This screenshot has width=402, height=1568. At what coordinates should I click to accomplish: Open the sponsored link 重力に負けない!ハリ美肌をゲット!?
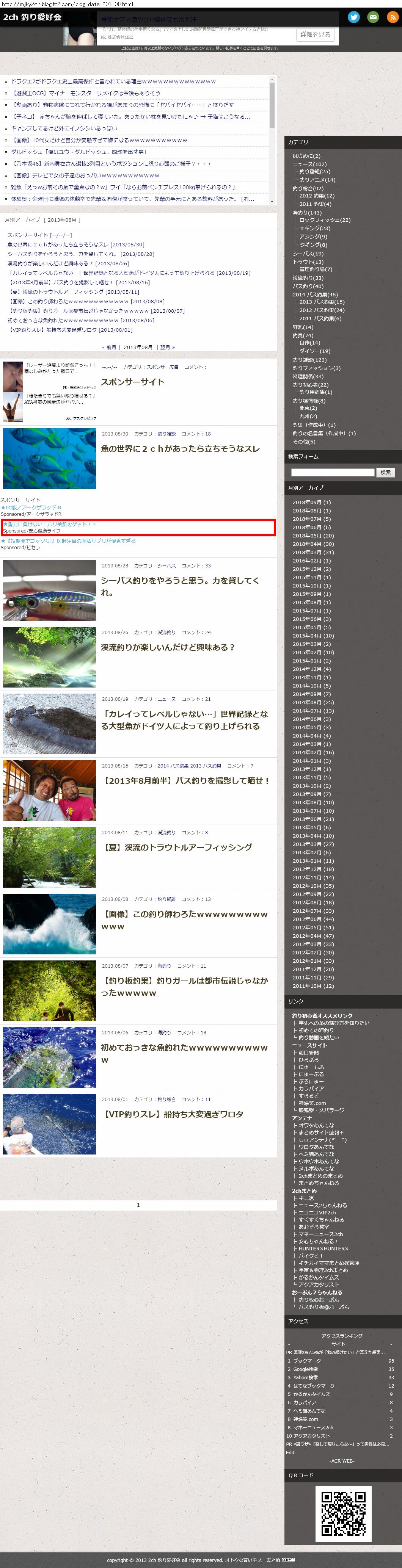point(49,524)
